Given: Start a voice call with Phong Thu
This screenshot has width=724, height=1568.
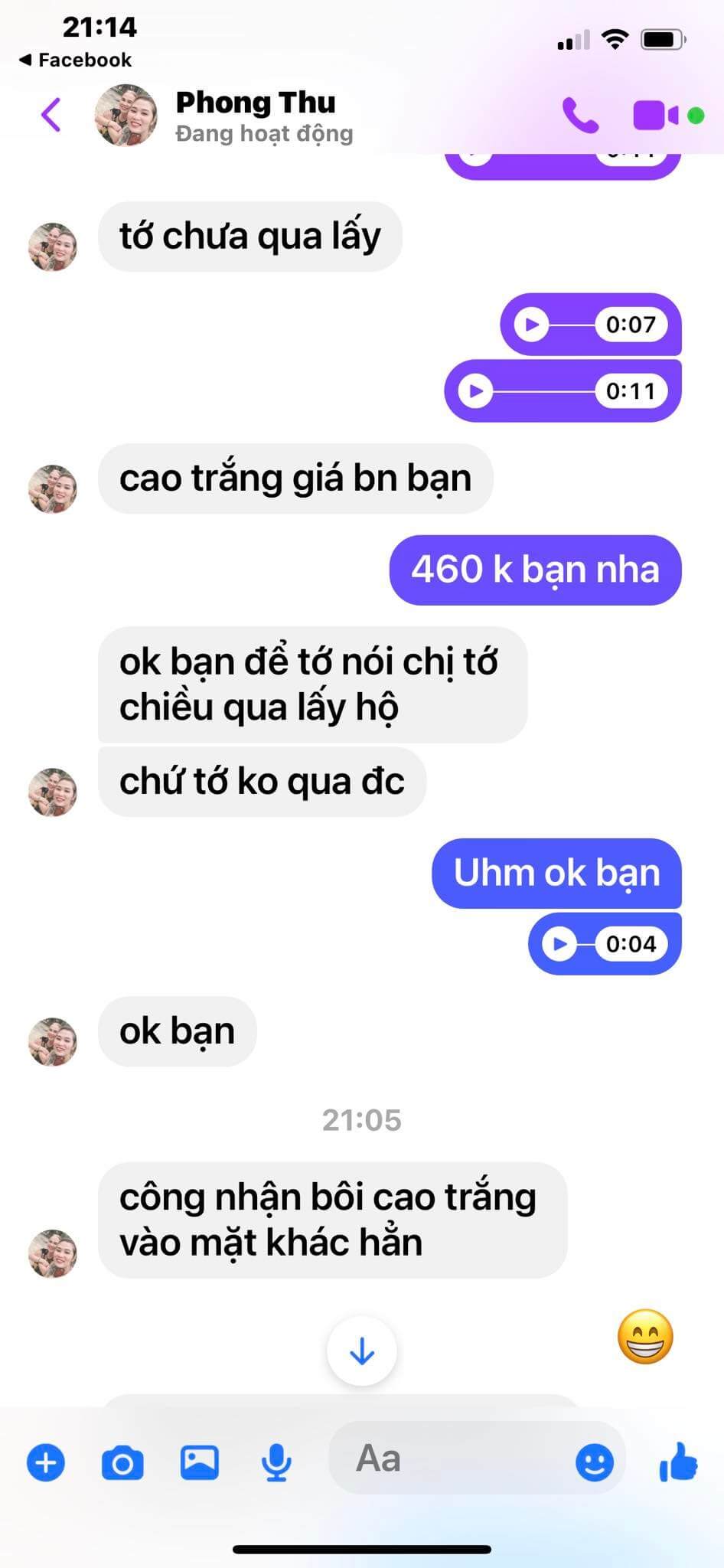Looking at the screenshot, I should tap(580, 116).
